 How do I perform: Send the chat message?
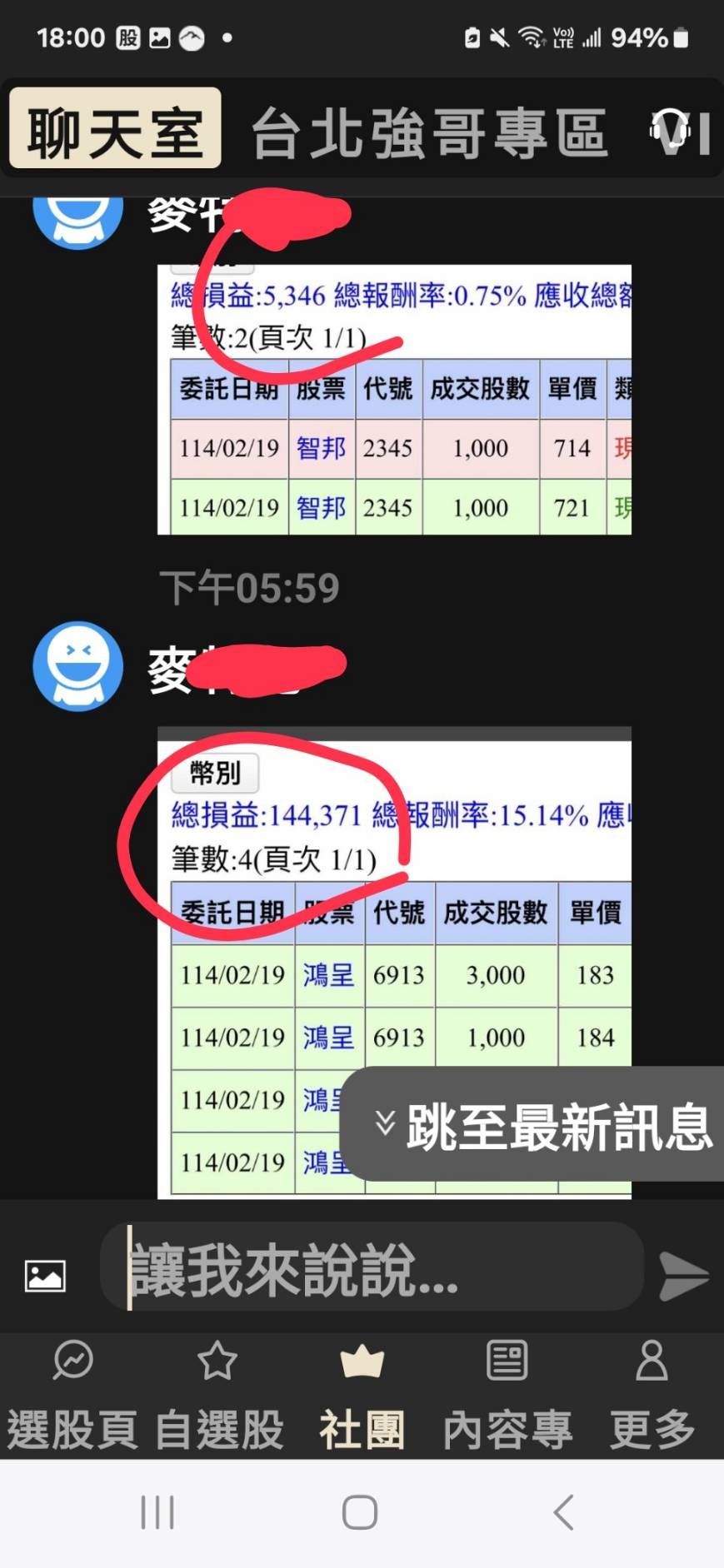click(682, 1275)
